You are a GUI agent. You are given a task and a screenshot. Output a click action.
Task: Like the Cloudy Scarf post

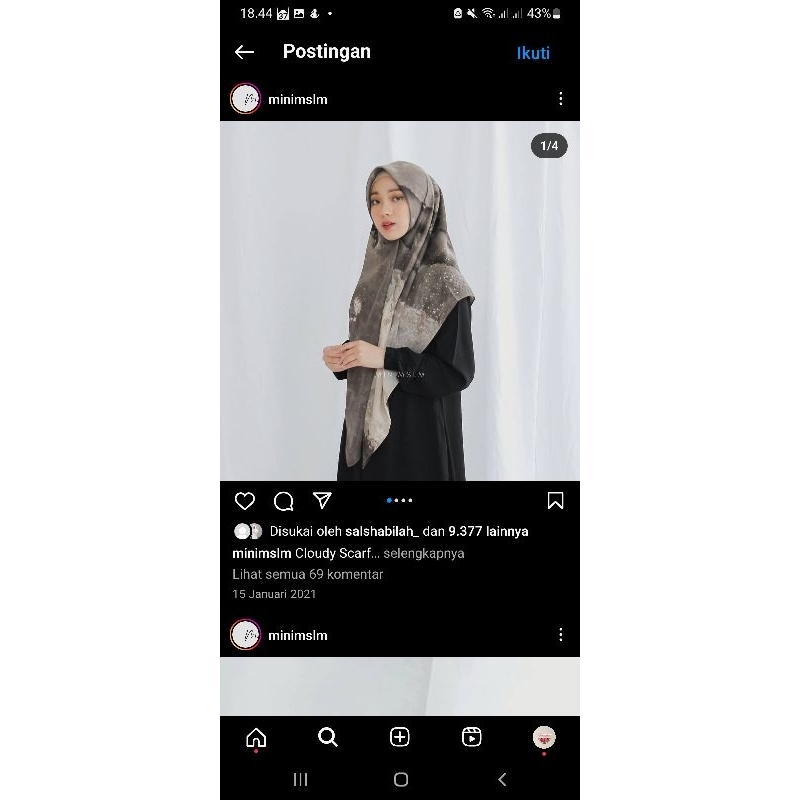click(x=245, y=501)
